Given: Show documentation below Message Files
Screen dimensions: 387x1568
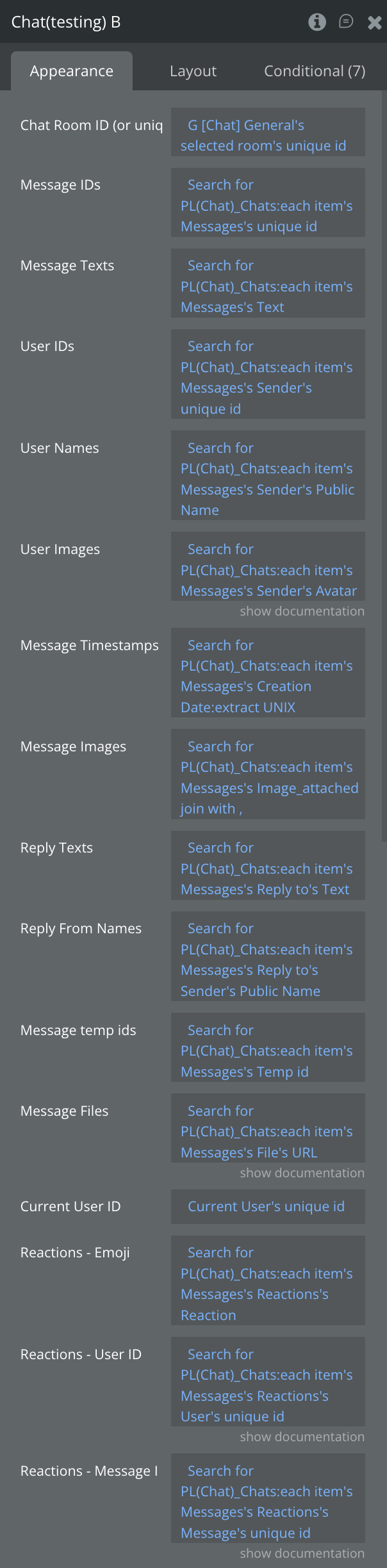Looking at the screenshot, I should [302, 1173].
